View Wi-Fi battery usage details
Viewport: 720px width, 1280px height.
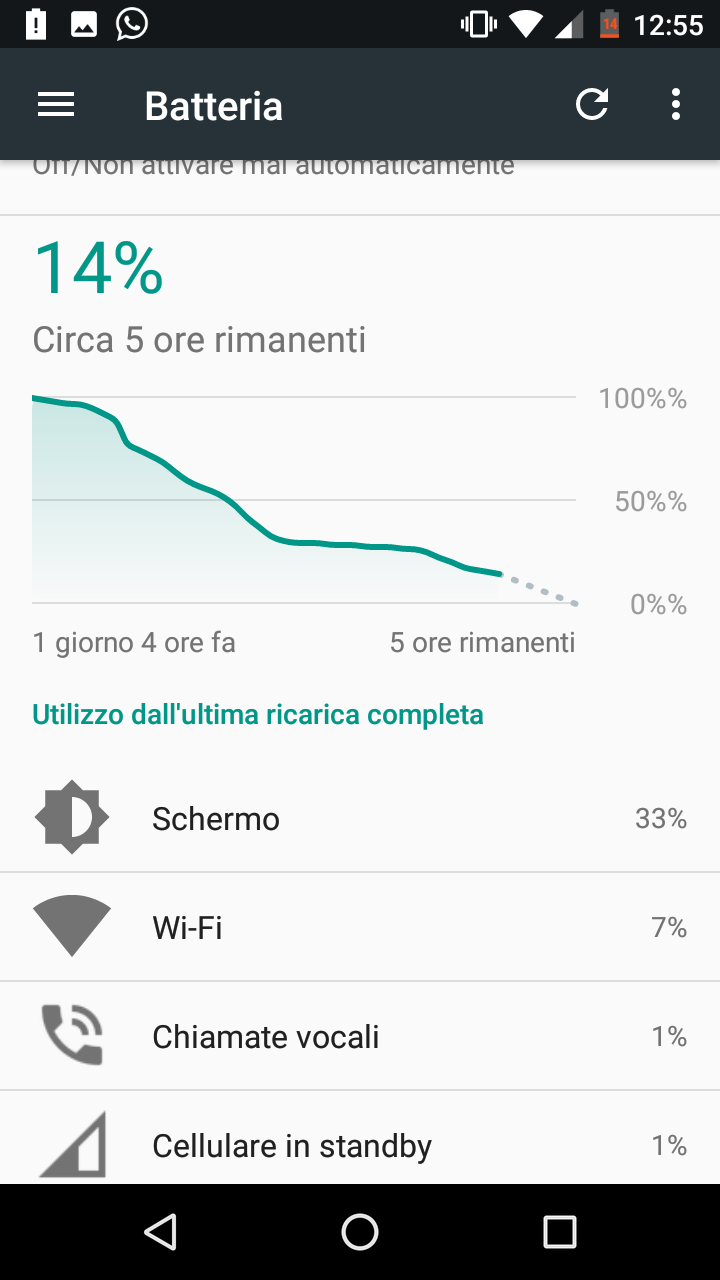click(x=360, y=927)
